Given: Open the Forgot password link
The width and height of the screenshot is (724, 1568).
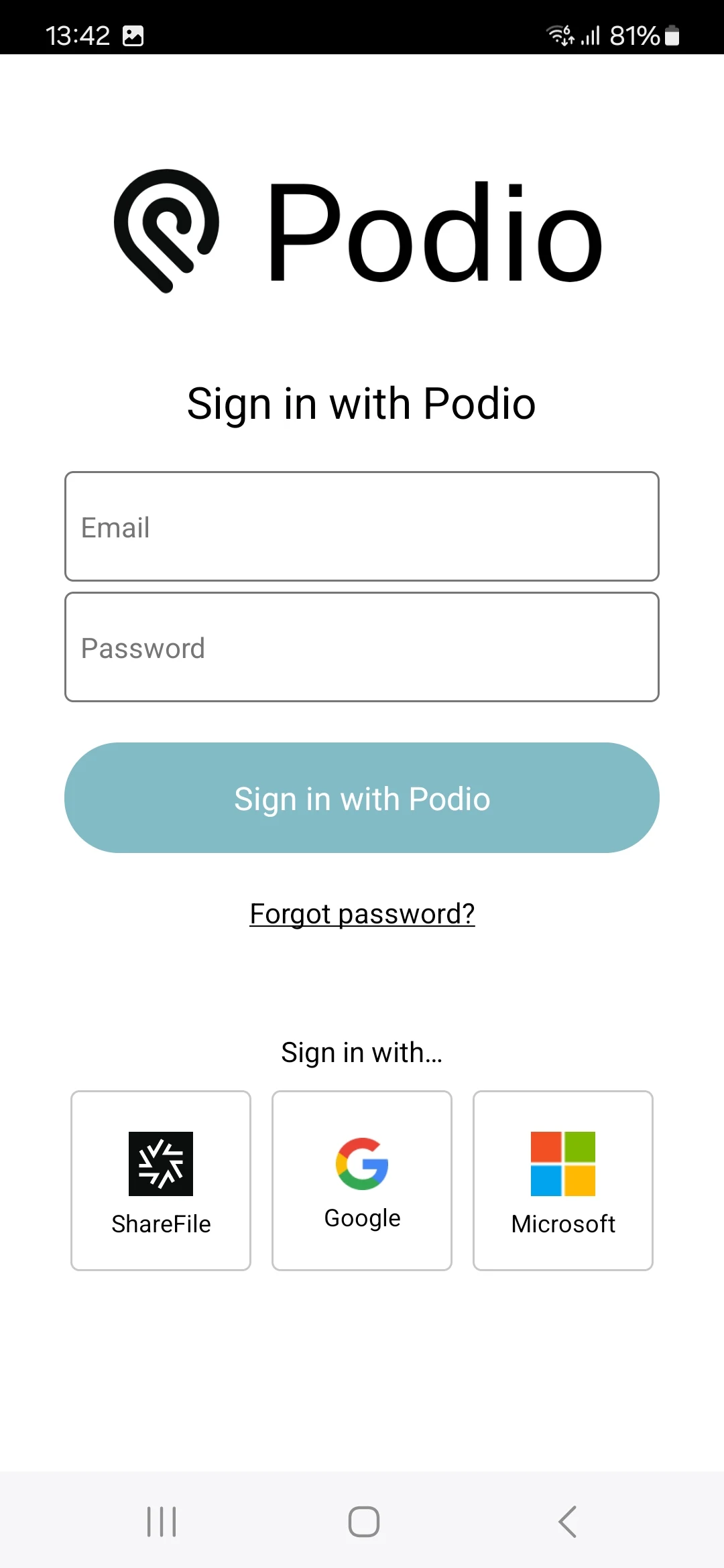Looking at the screenshot, I should pos(362,914).
